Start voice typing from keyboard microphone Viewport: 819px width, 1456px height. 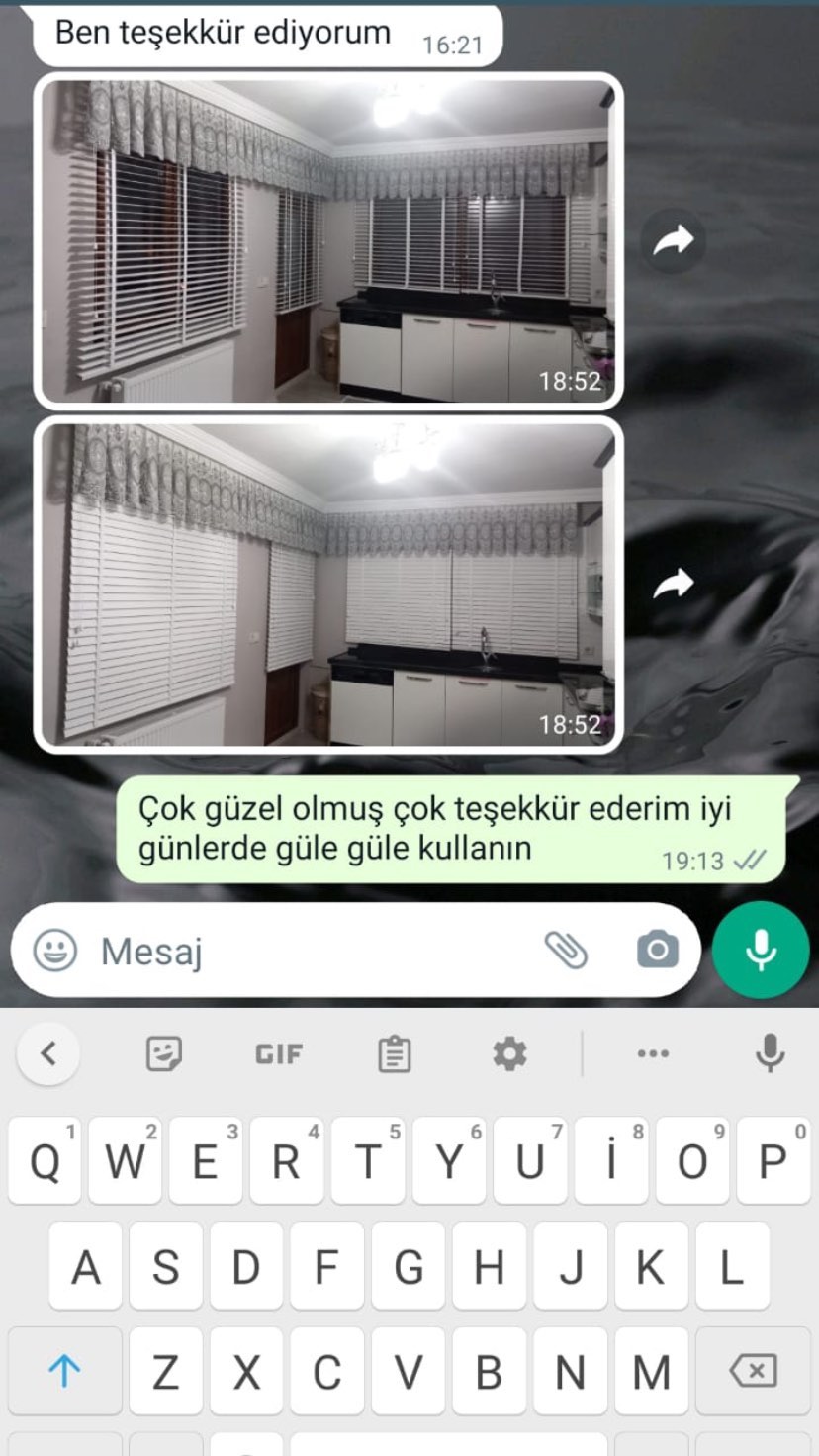point(770,1054)
